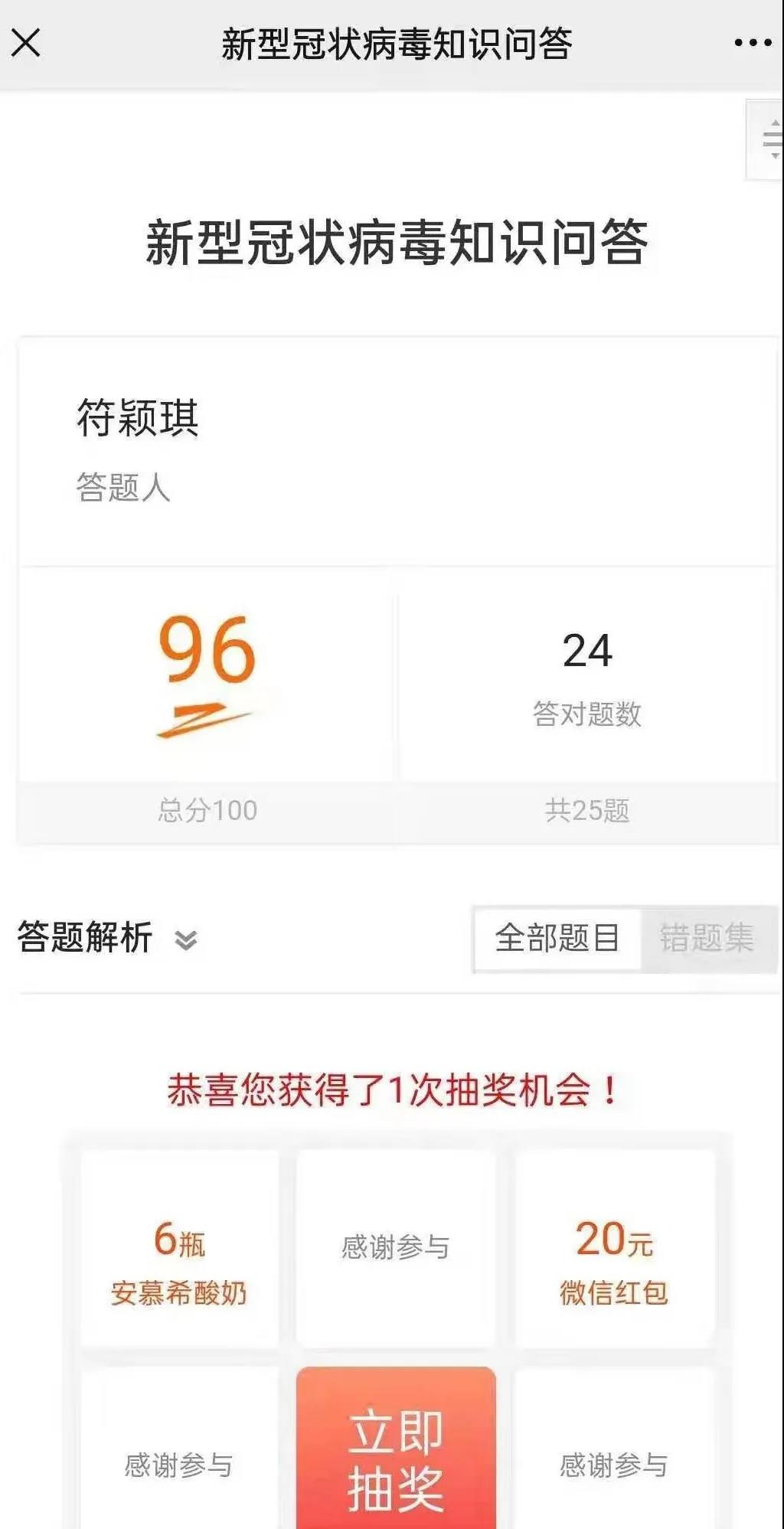Screen dimensions: 784x1529
Task: Tap 立即抽奖 to start the lucky draw
Action: point(396,1449)
